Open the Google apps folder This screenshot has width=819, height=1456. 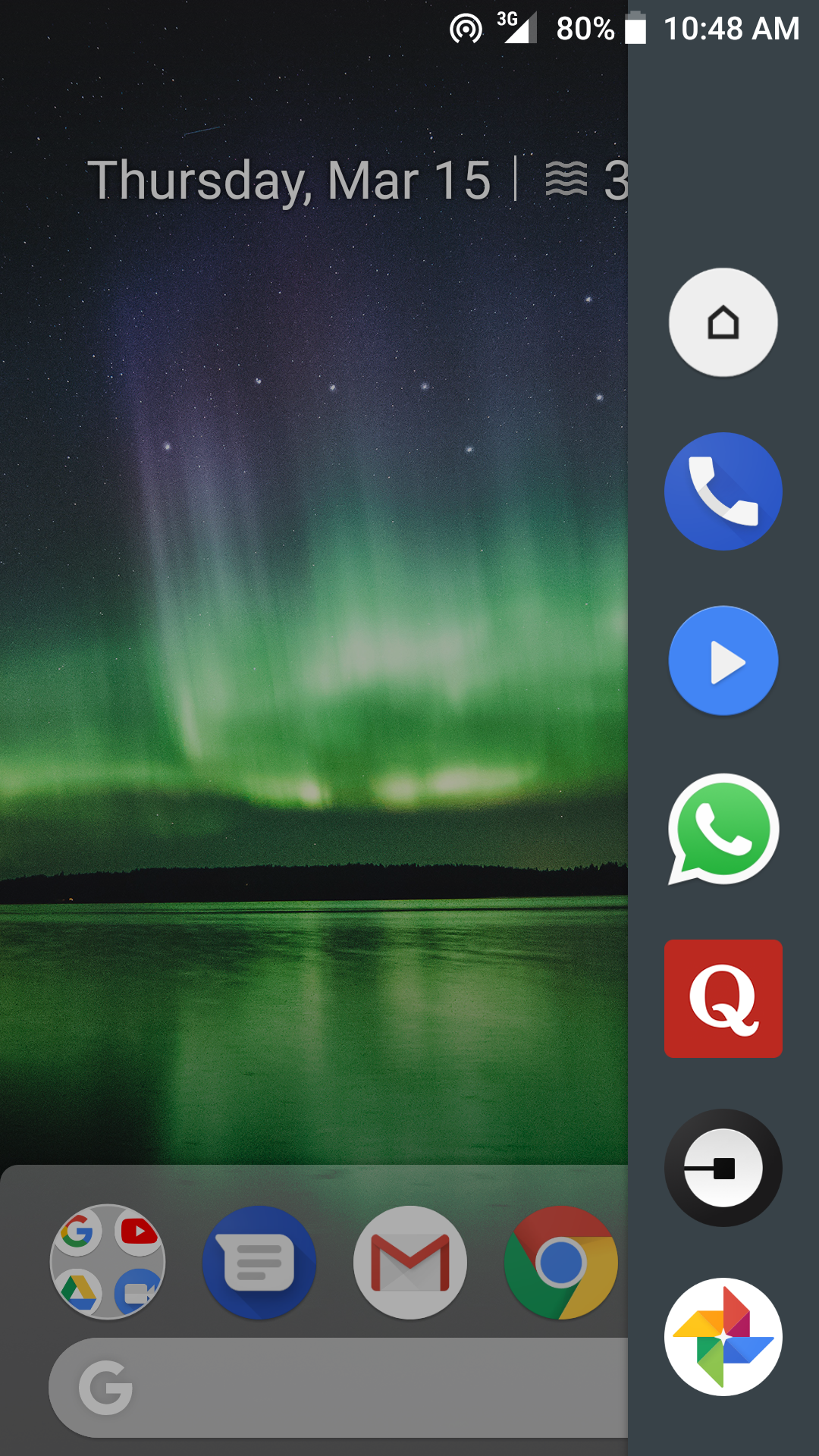[x=108, y=1263]
